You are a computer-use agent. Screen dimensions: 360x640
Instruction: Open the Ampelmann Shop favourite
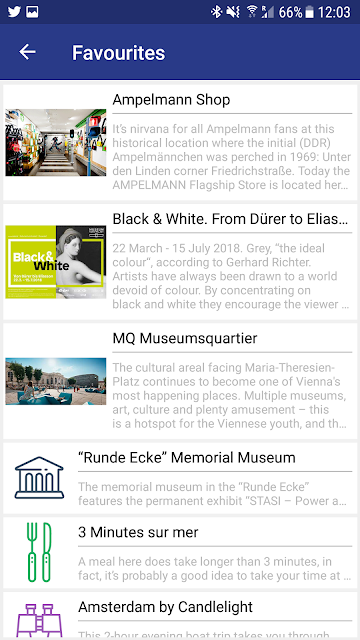(x=180, y=142)
